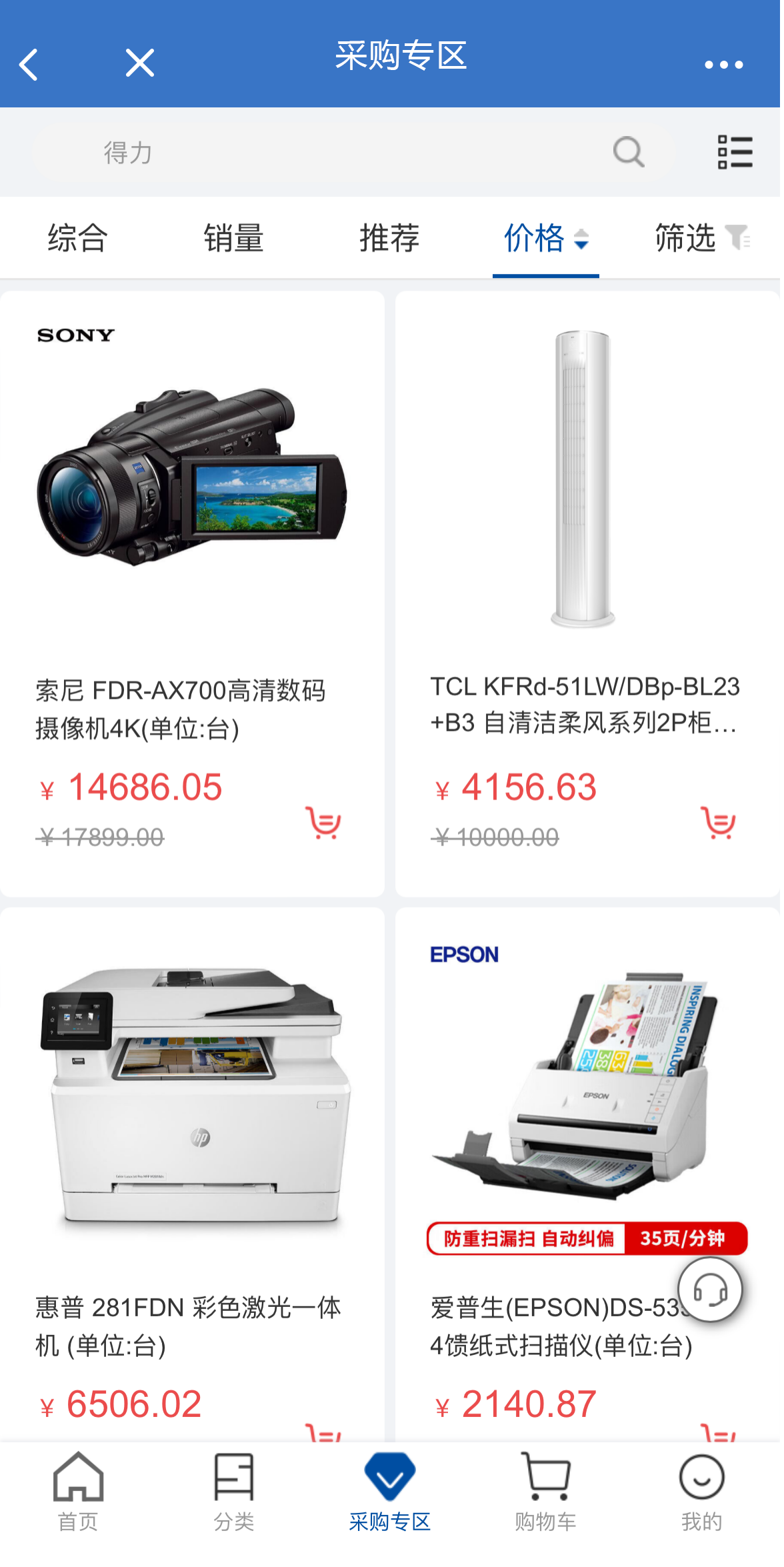This screenshot has width=784, height=1567.
Task: Close the 采购专区 page
Action: (139, 63)
